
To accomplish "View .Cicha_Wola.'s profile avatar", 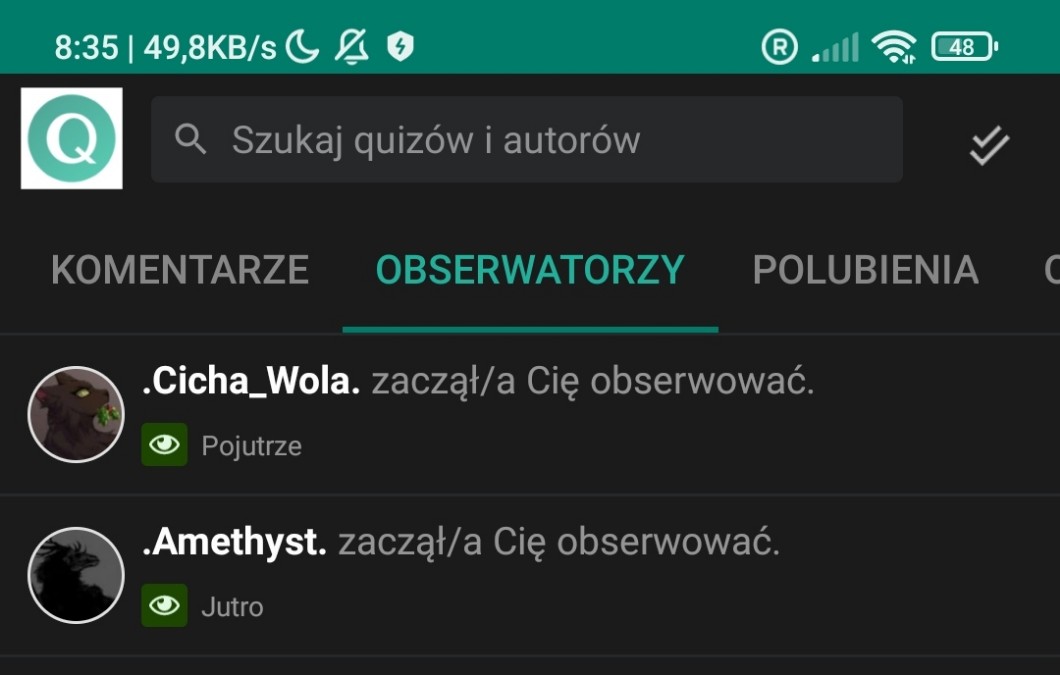I will [x=76, y=414].
